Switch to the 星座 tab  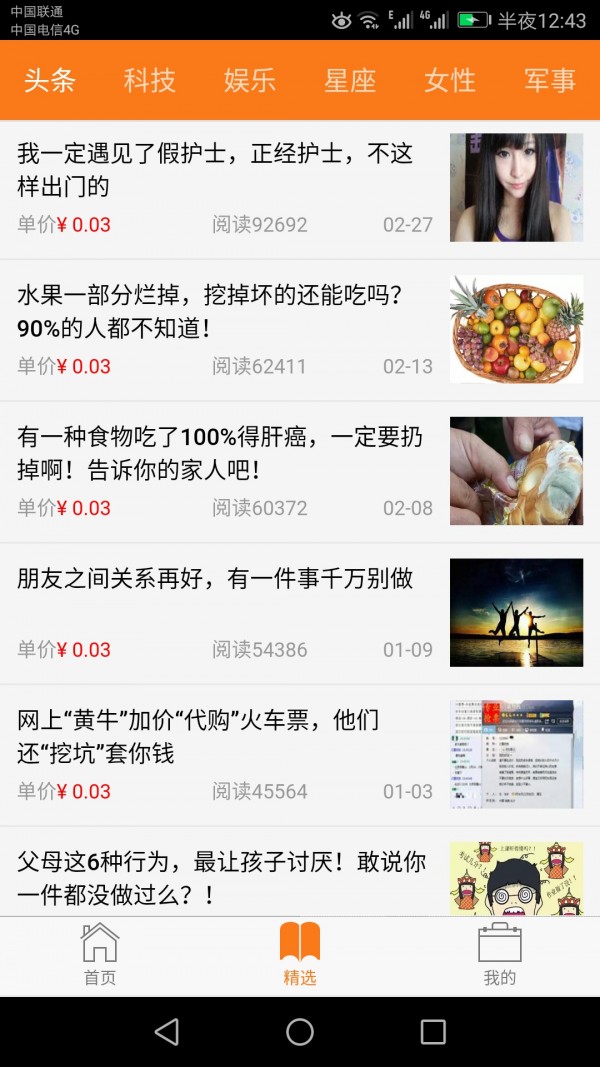point(350,81)
